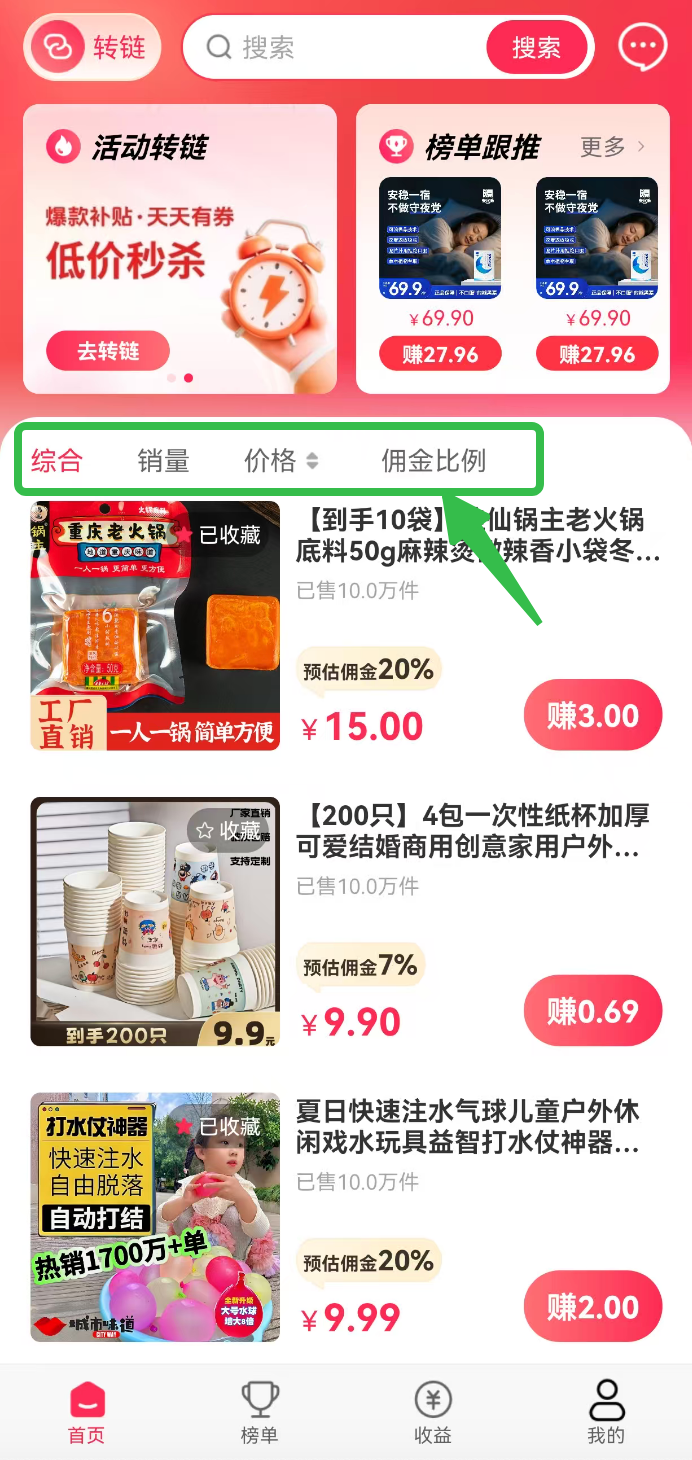Screen dimensions: 692x1460
Task: Sort products by 价格
Action: [280, 460]
